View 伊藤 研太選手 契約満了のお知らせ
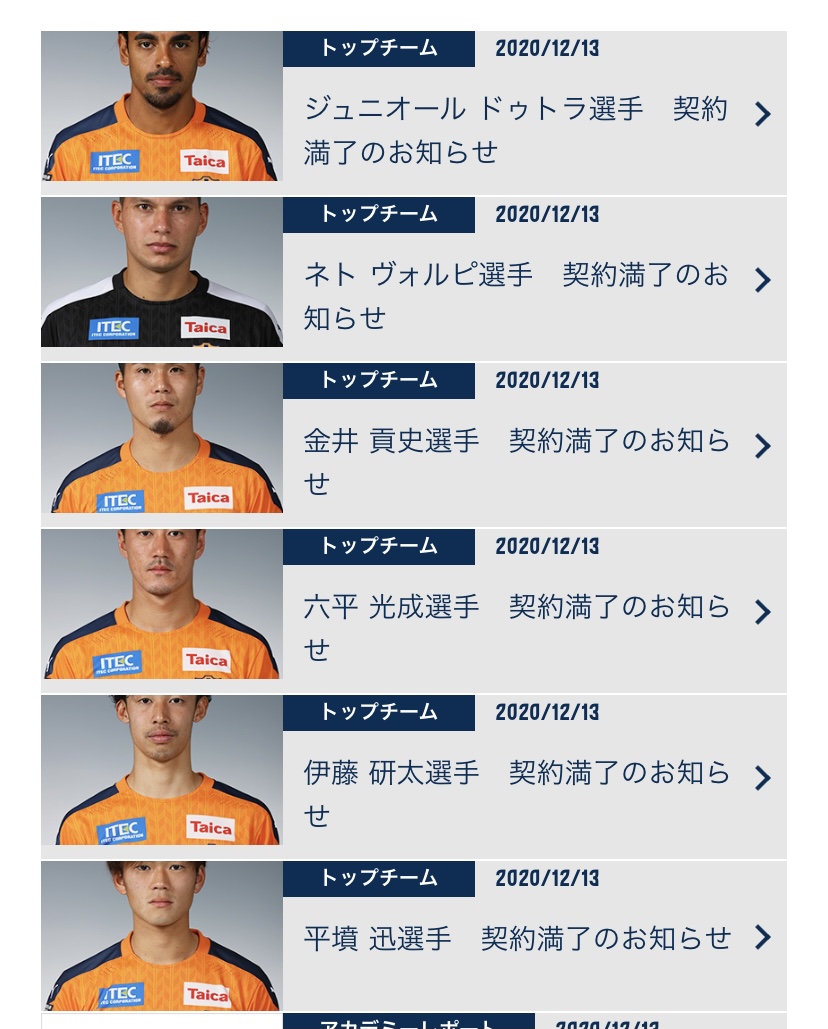The width and height of the screenshot is (828, 1029). click(516, 794)
